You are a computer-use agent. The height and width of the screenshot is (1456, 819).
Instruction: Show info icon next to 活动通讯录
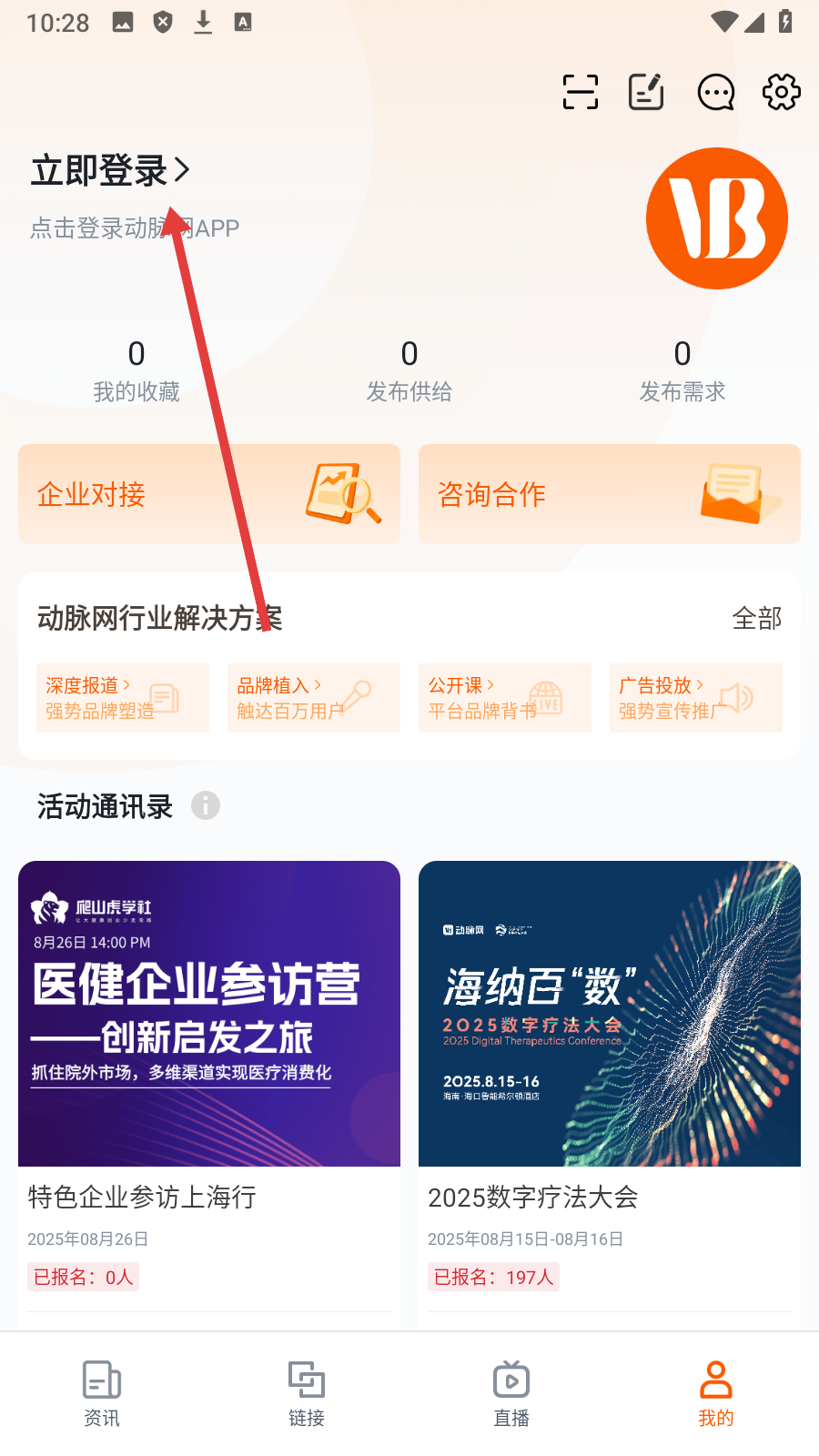[x=206, y=805]
